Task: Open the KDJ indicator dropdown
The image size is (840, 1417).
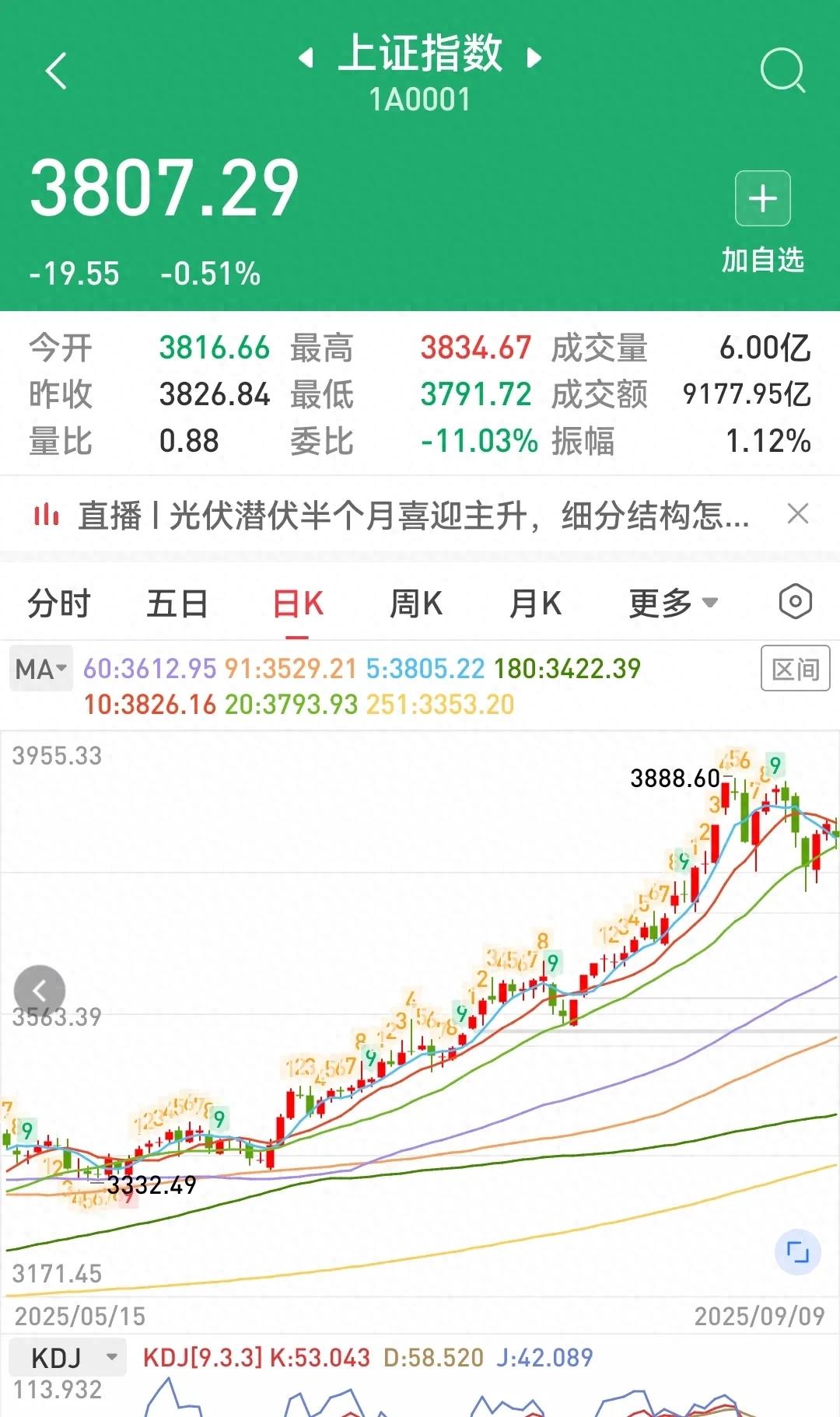Action: (x=68, y=1358)
